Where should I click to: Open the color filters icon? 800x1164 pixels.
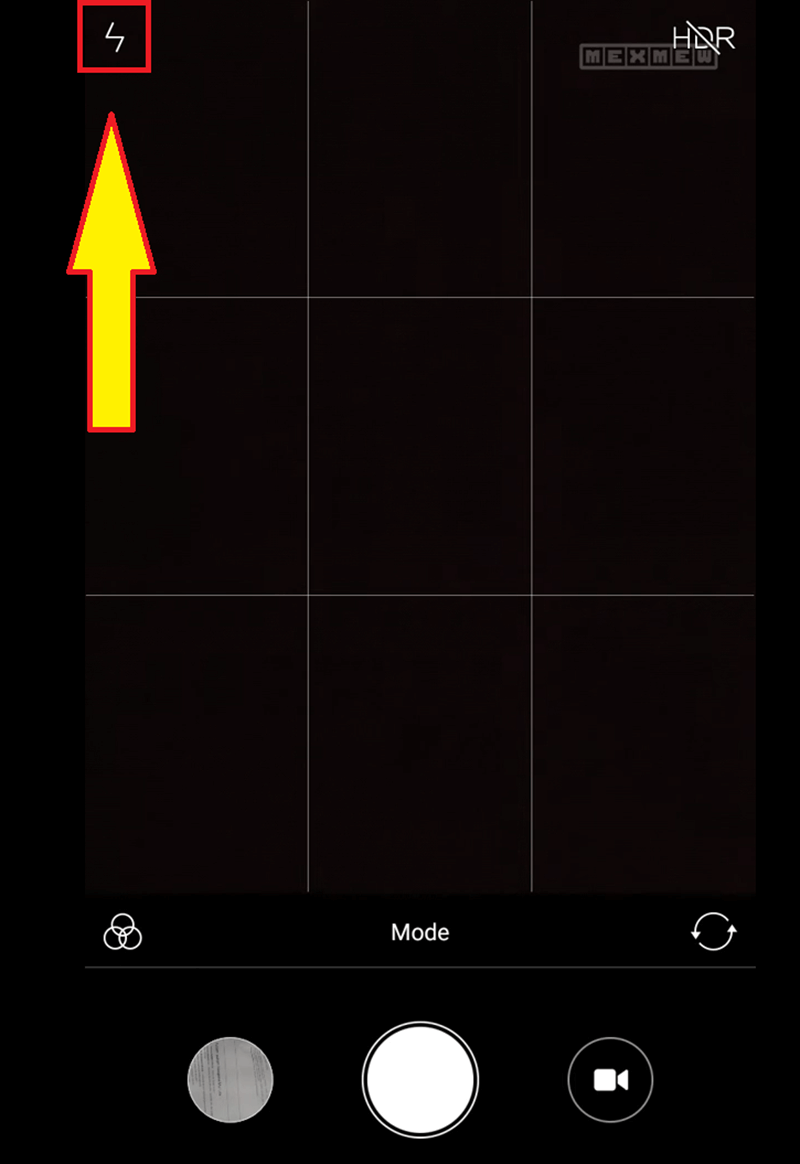[123, 933]
